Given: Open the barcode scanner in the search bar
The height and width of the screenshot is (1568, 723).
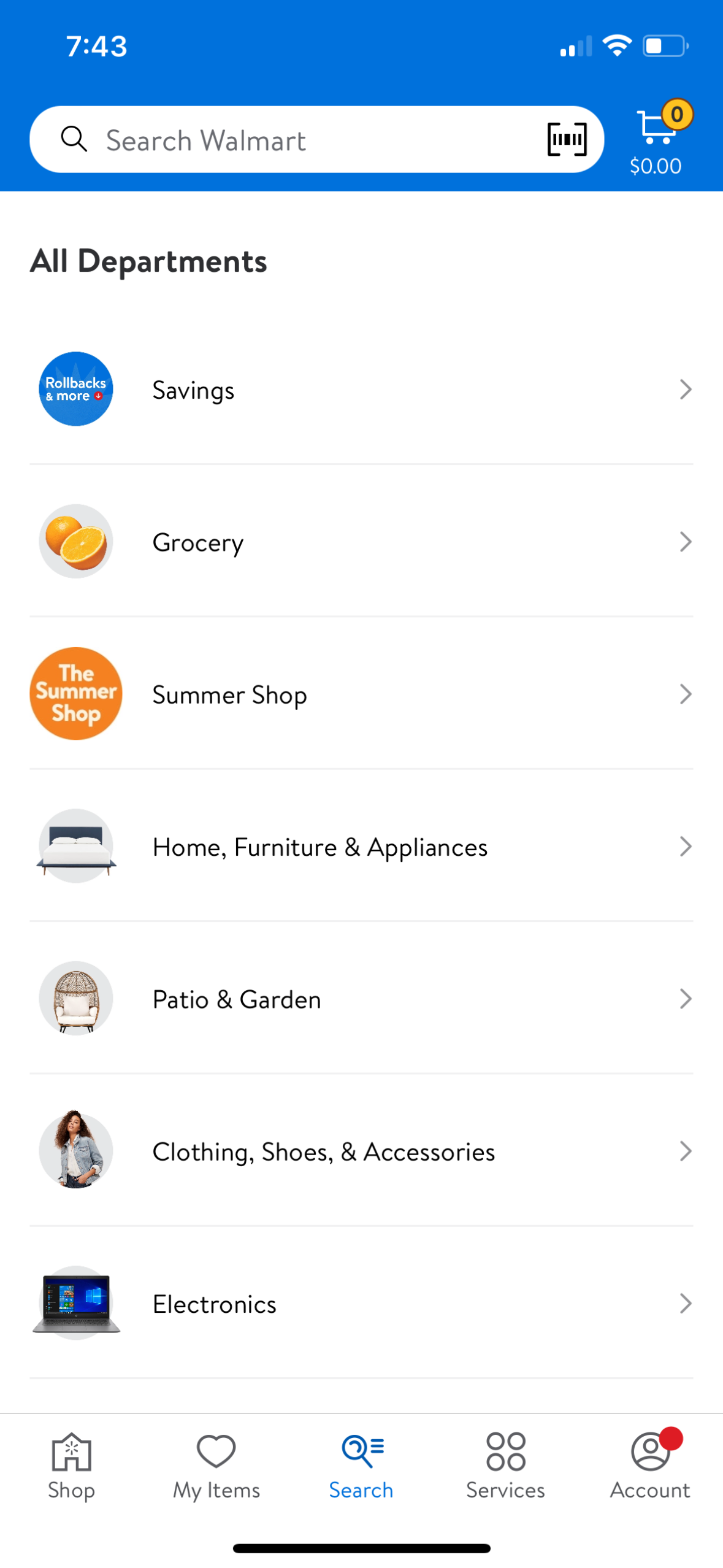Looking at the screenshot, I should (565, 139).
